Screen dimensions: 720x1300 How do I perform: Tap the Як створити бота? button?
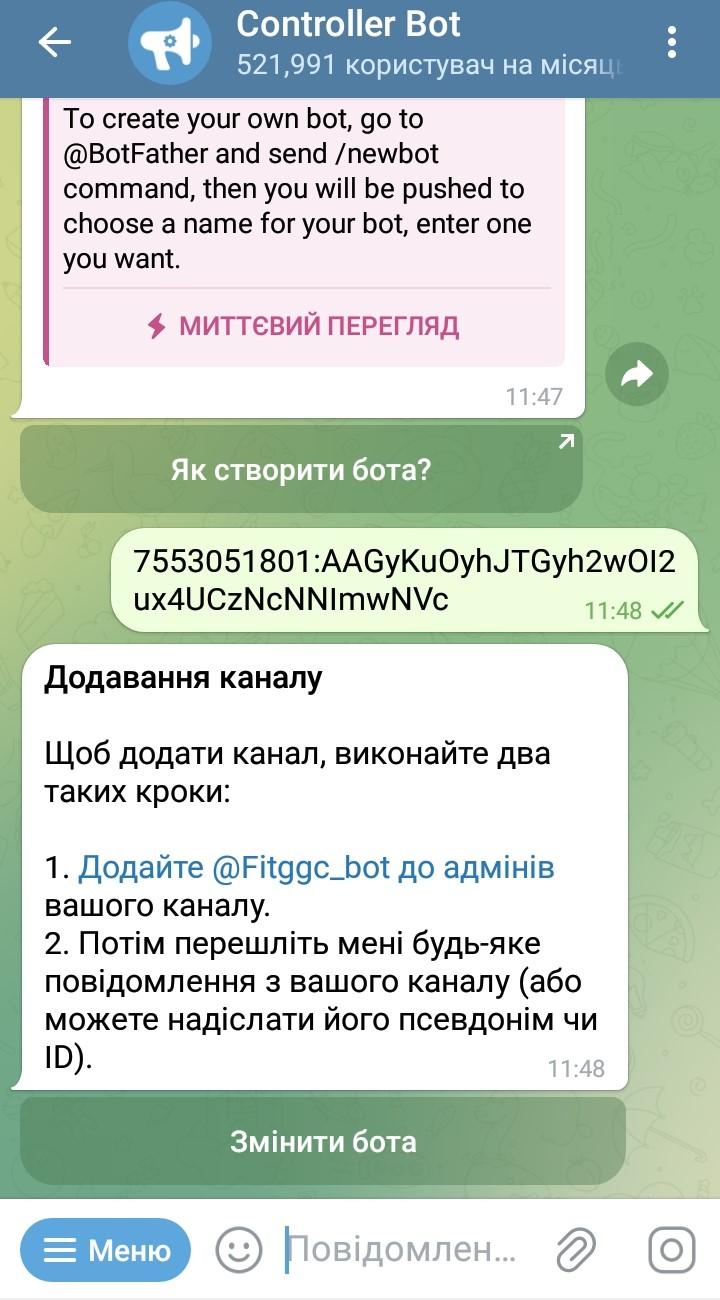pos(301,469)
